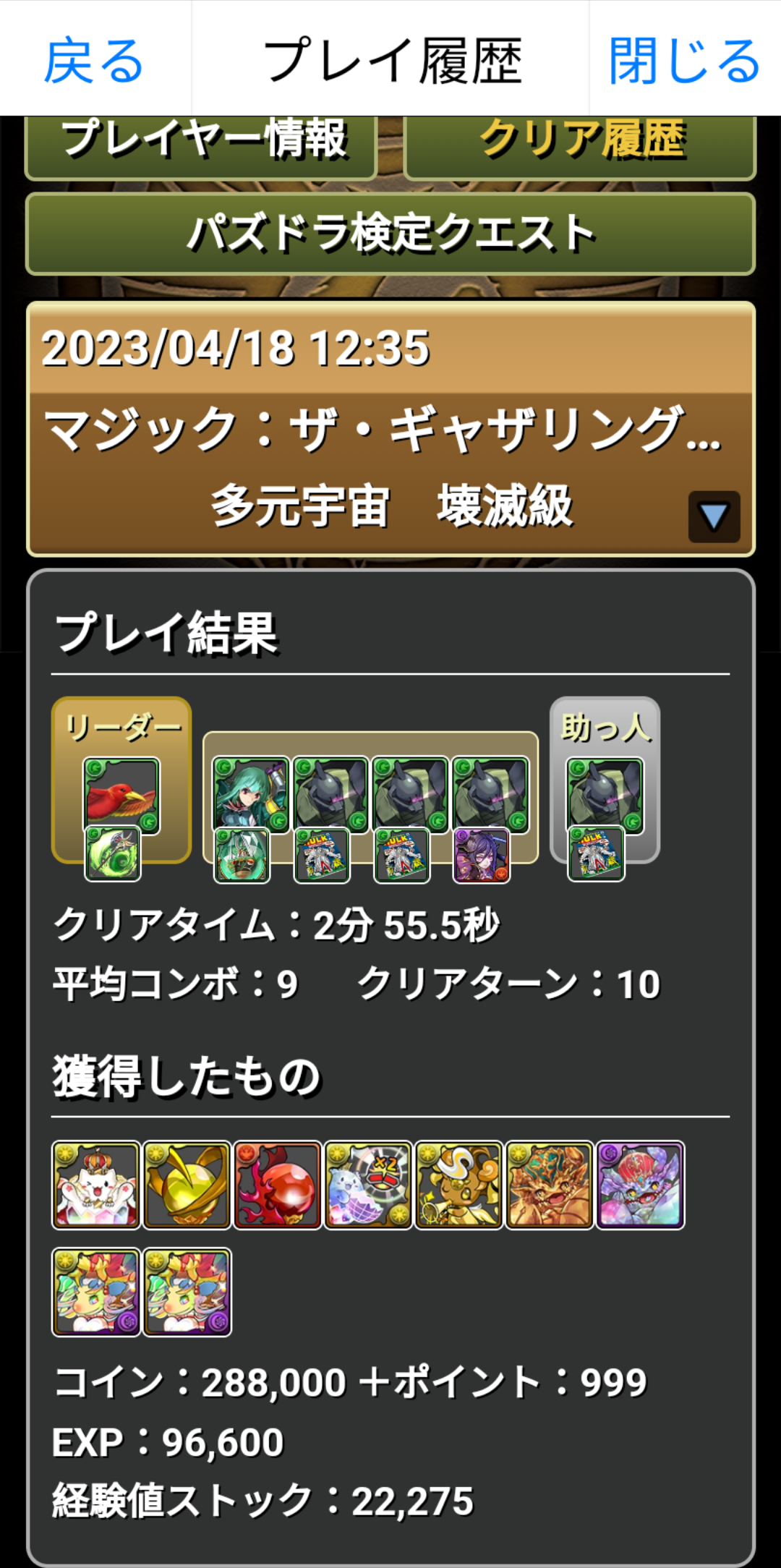Expand the dungeon history dropdown arrow
781x1568 pixels.
click(714, 516)
